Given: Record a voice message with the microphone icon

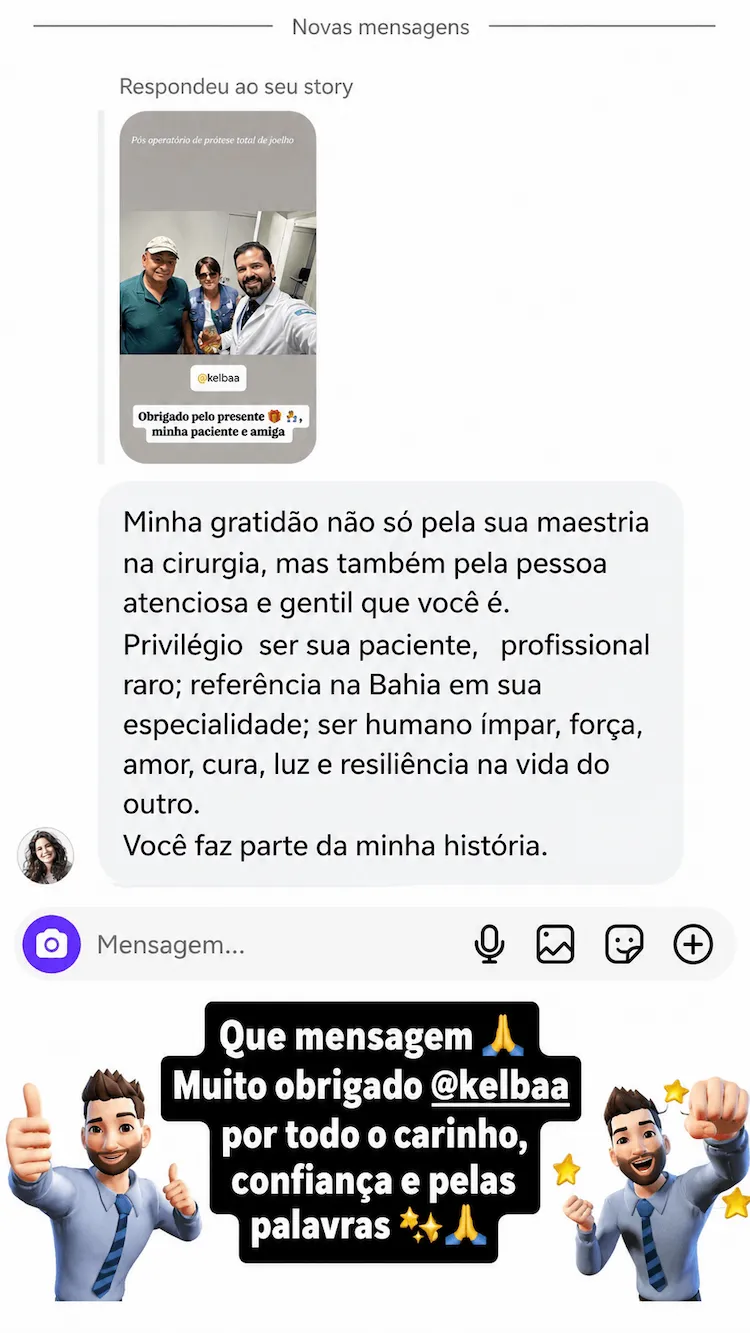Looking at the screenshot, I should [x=489, y=943].
